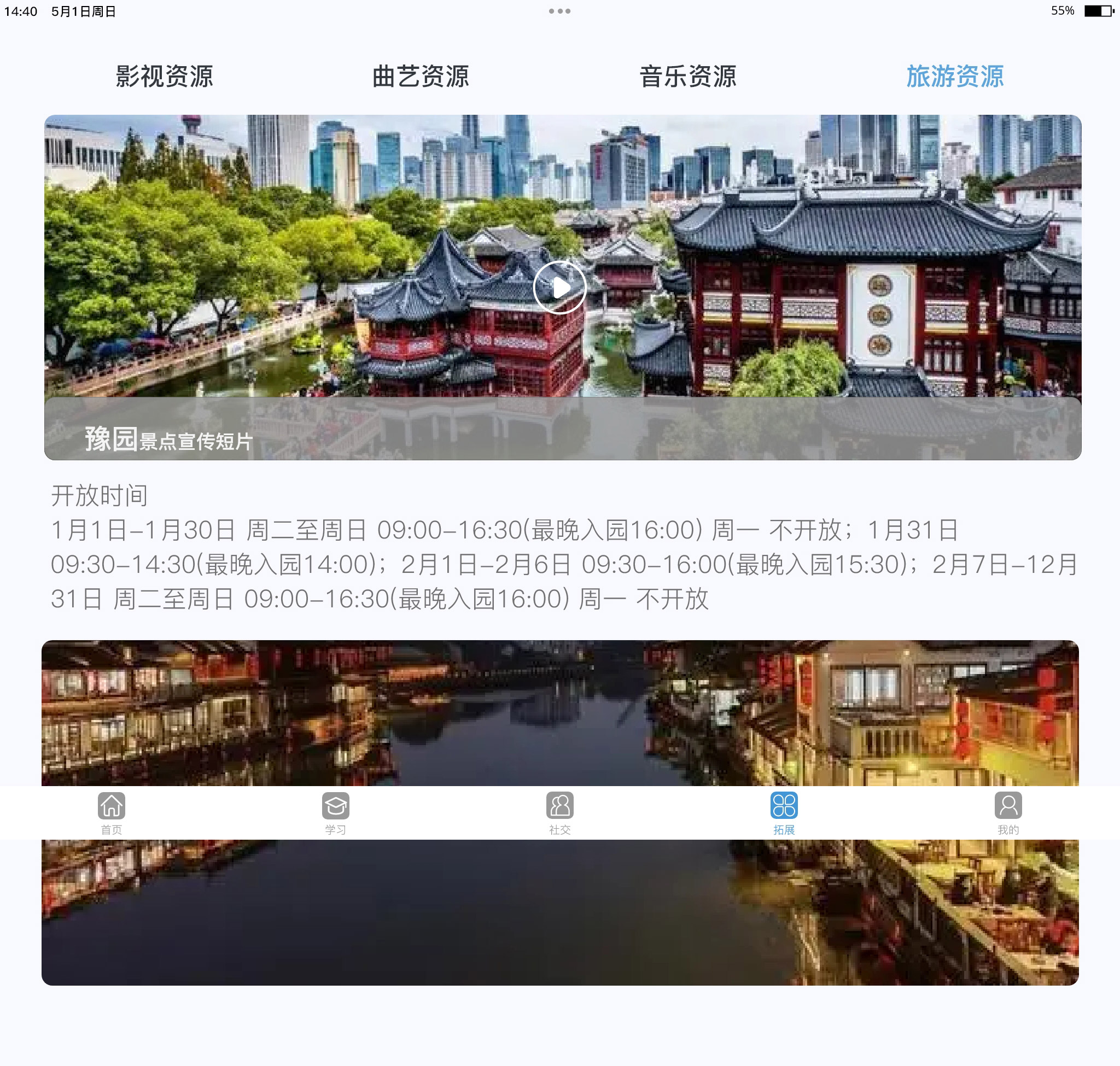Image resolution: width=1120 pixels, height=1066 pixels.
Task: Switch to the 社交 tab
Action: [x=559, y=812]
